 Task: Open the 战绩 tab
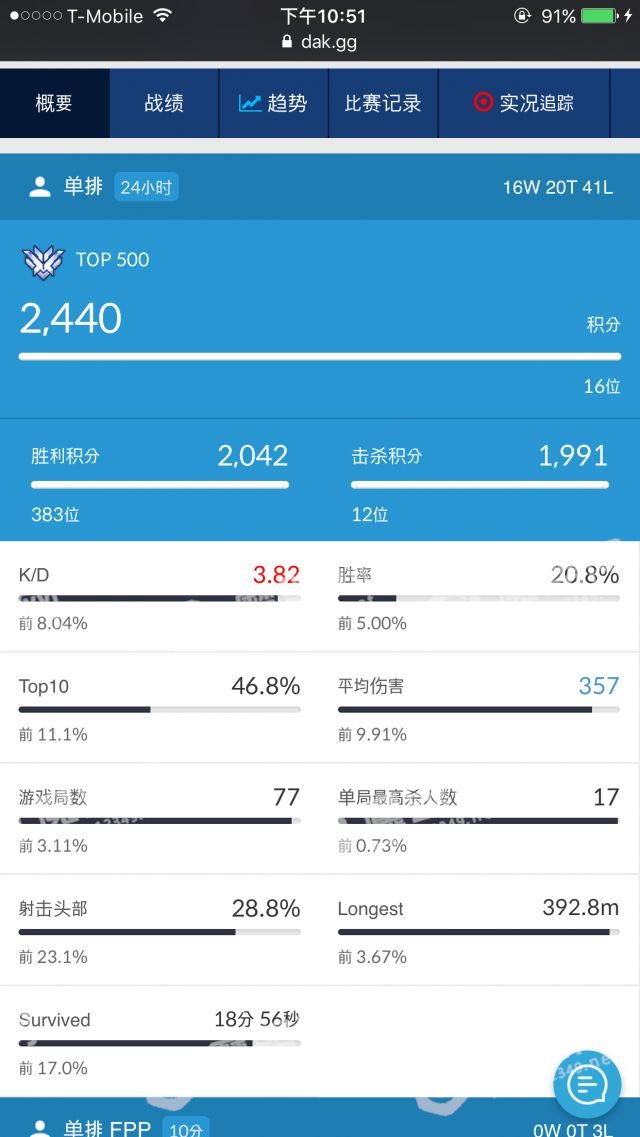[x=164, y=103]
